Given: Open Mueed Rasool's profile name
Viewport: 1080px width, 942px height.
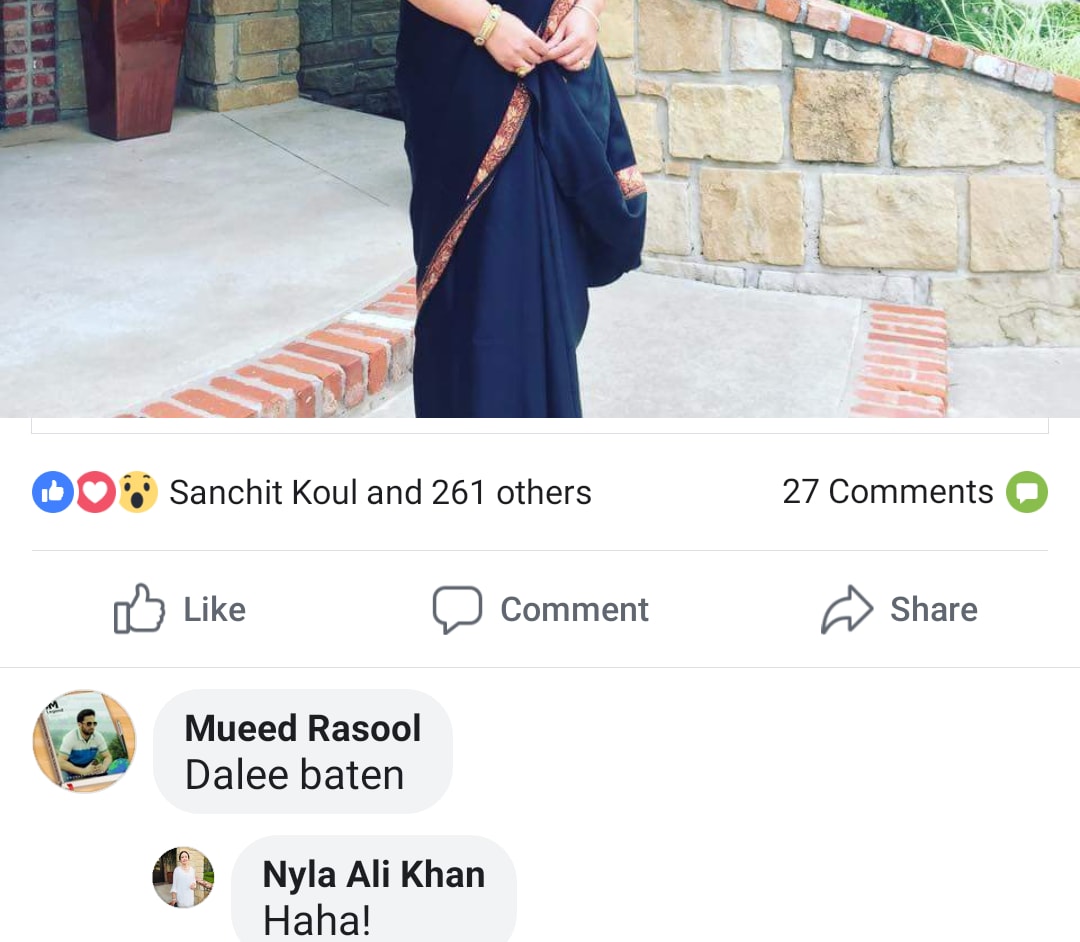Looking at the screenshot, I should 302,728.
